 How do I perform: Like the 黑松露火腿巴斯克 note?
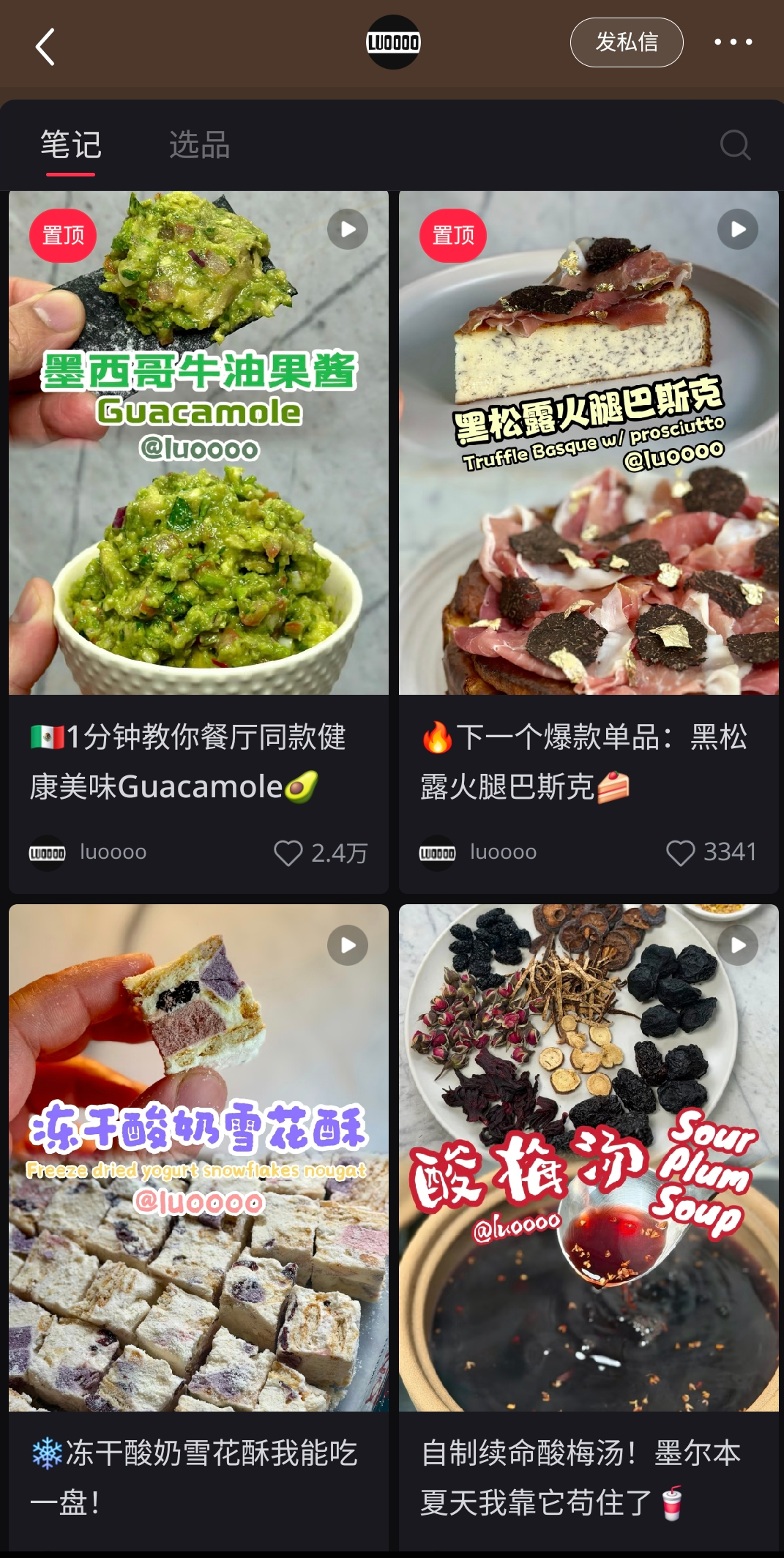click(680, 853)
